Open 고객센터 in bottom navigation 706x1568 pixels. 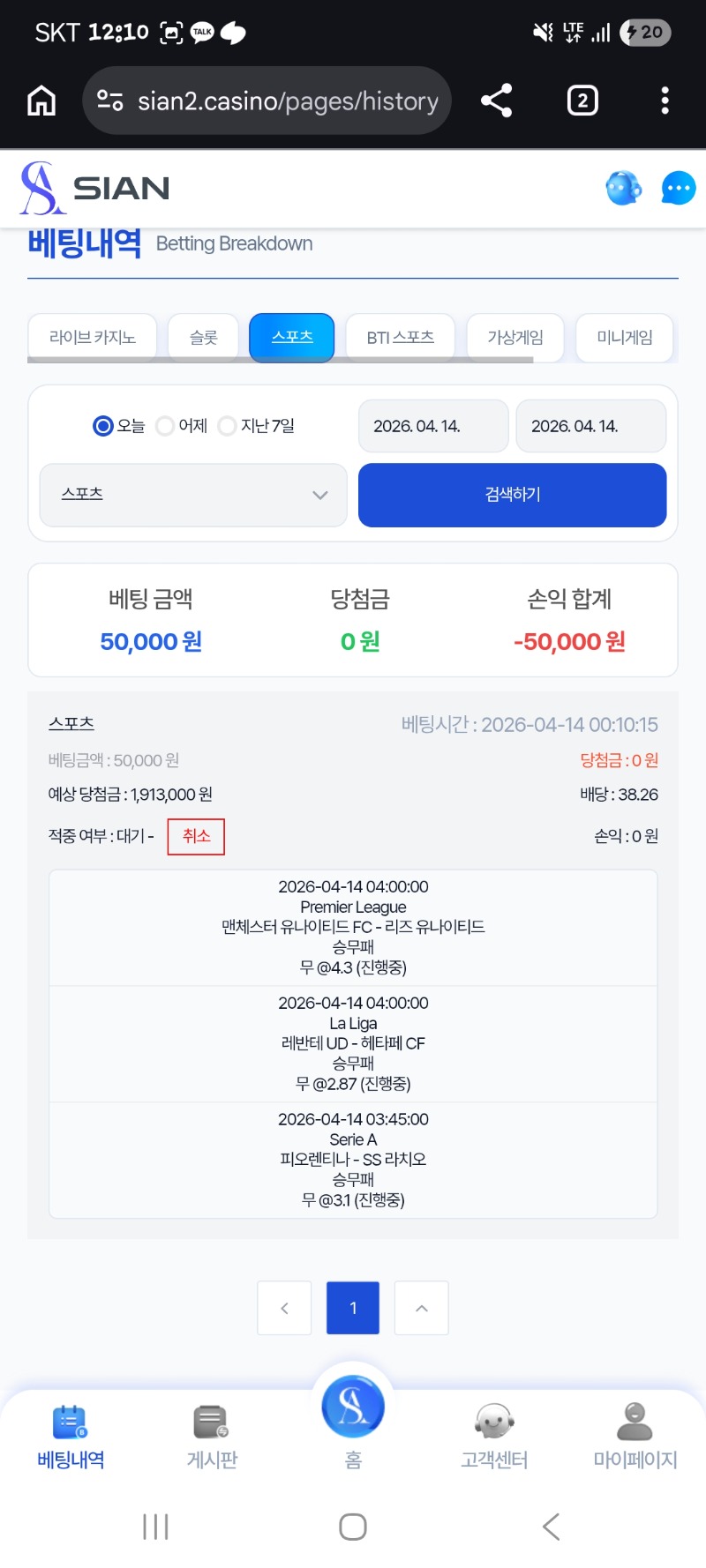pos(494,1437)
